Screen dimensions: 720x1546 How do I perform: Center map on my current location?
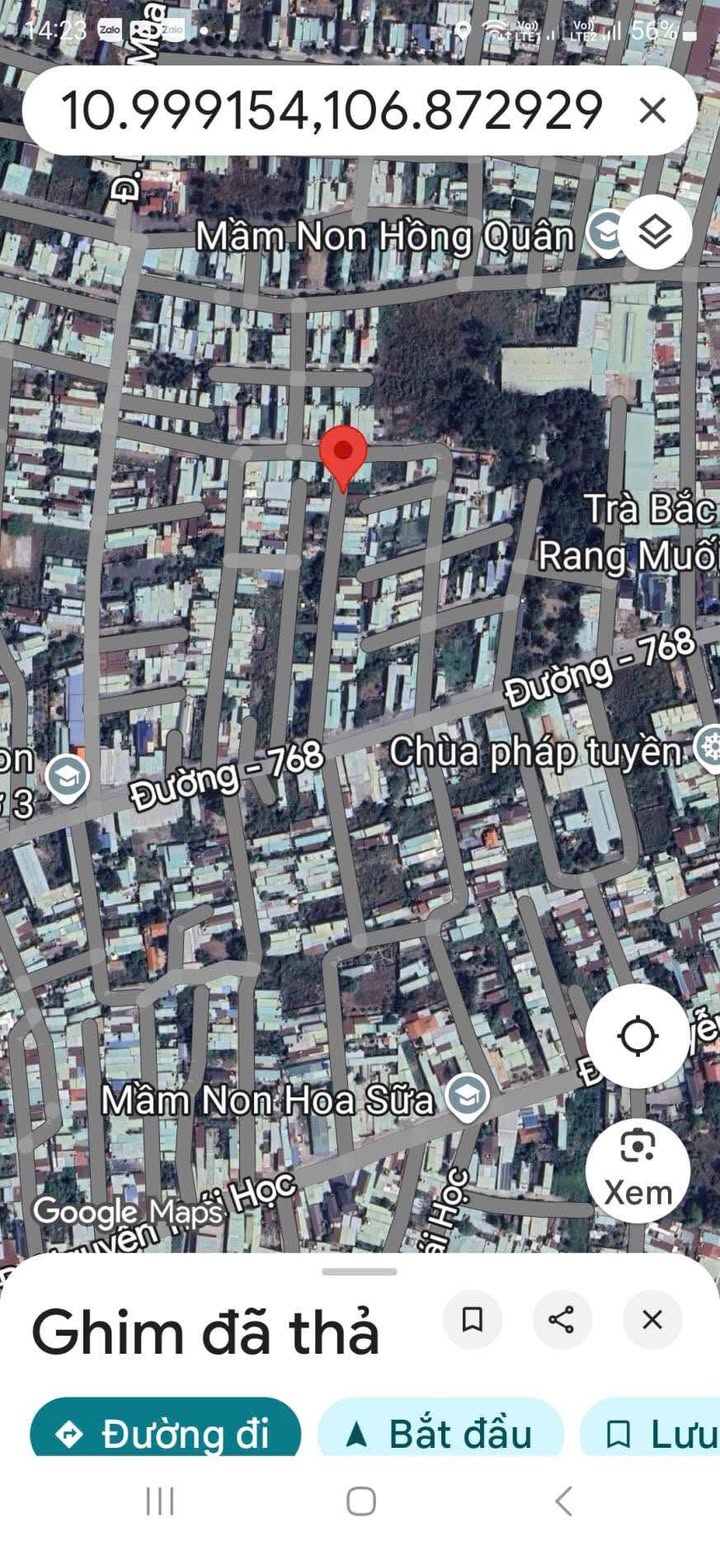click(x=638, y=1036)
